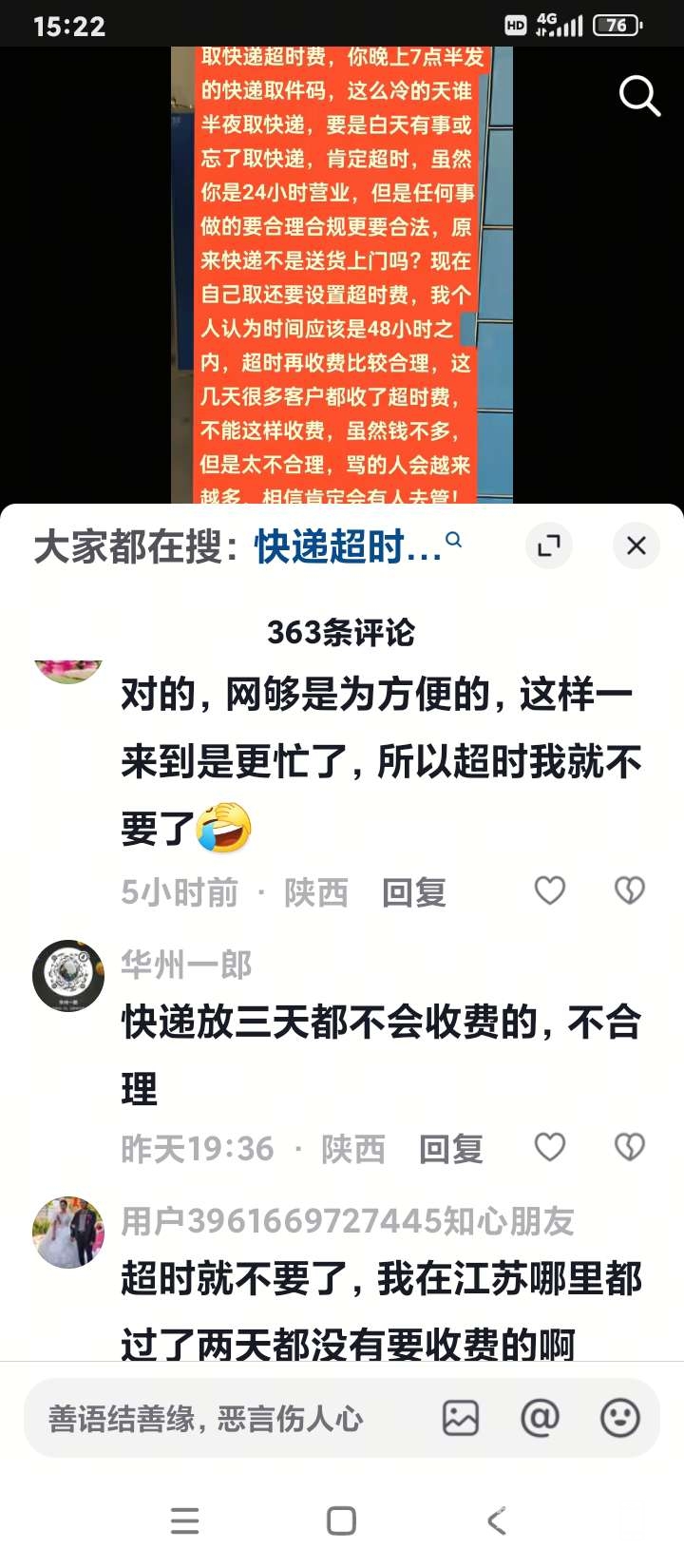Screen dimensions: 684x1568
Task: Tap the comment input field
Action: pos(228,1419)
